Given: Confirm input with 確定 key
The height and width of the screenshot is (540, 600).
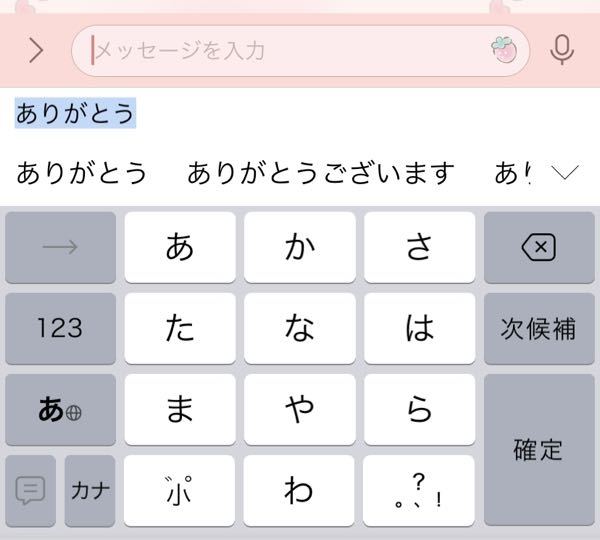Looking at the screenshot, I should [x=539, y=449].
